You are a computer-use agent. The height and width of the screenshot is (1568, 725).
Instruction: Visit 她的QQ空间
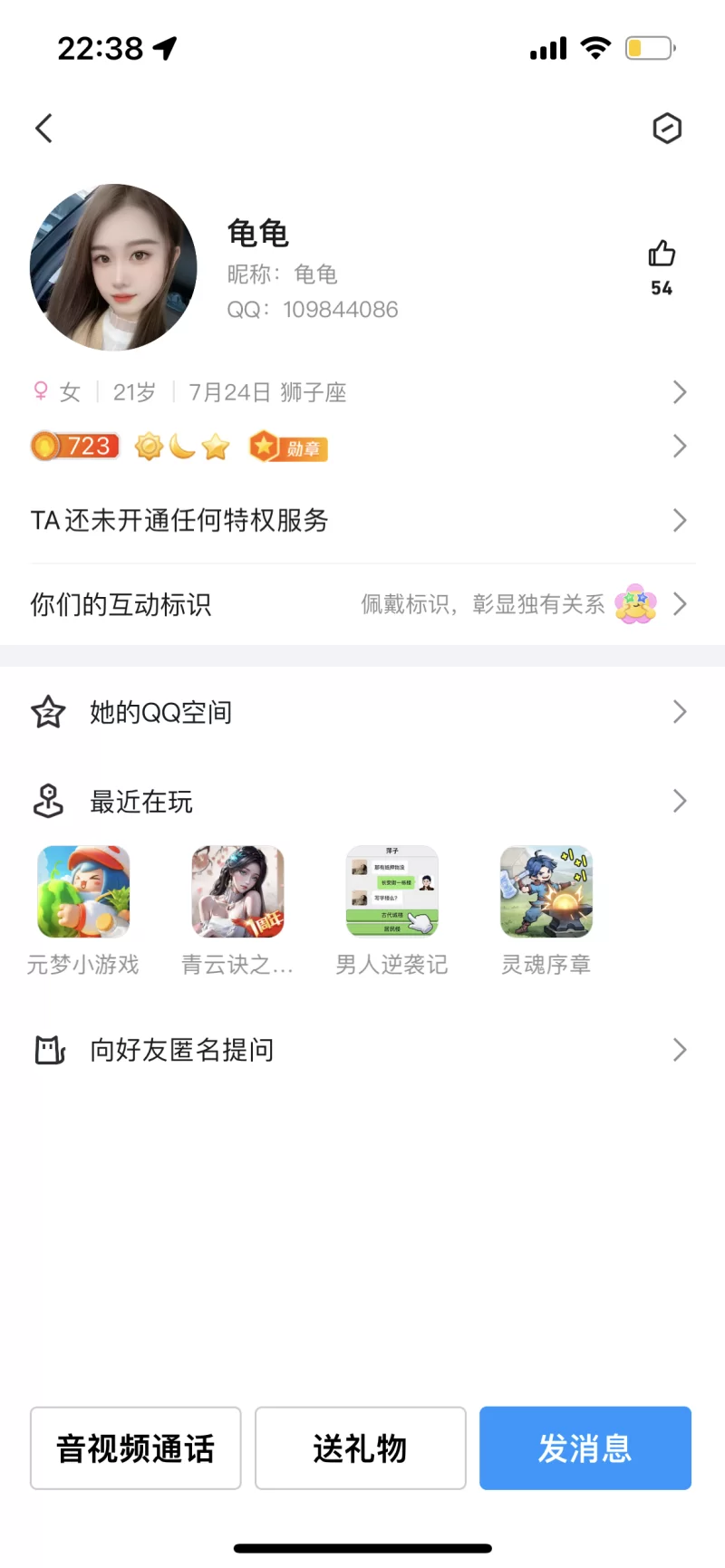[x=362, y=712]
